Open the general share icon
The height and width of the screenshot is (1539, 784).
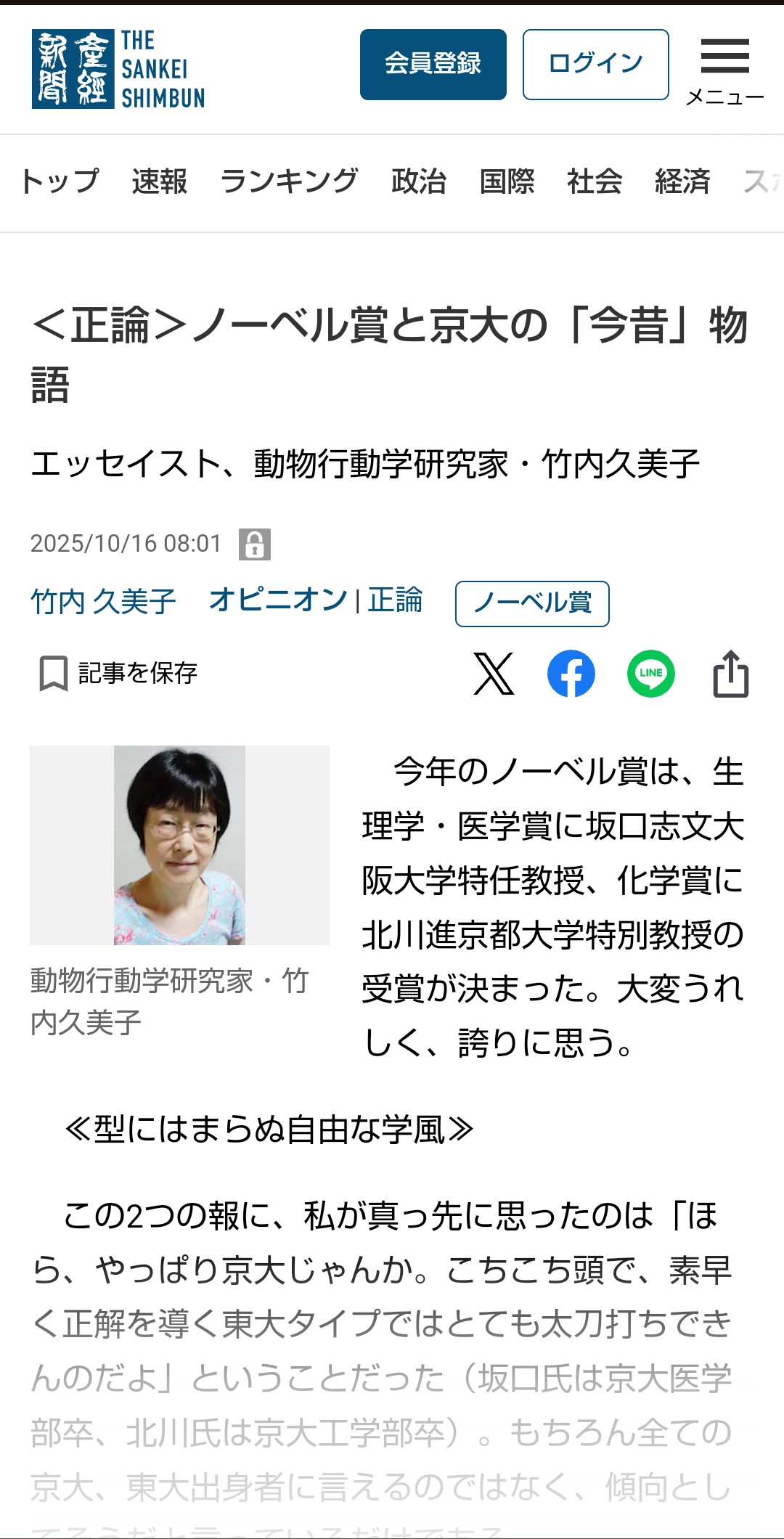click(730, 674)
